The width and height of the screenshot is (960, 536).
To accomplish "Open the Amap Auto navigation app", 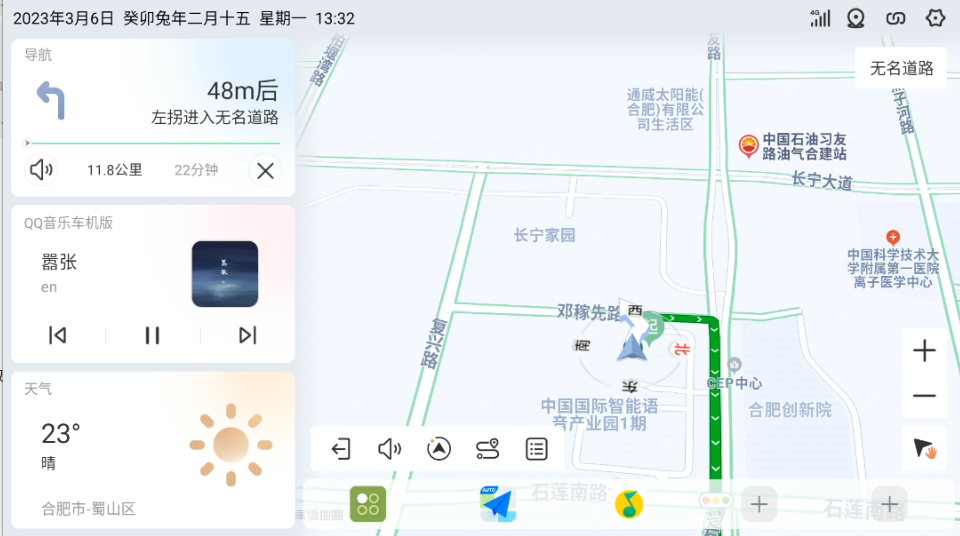I will coord(497,504).
